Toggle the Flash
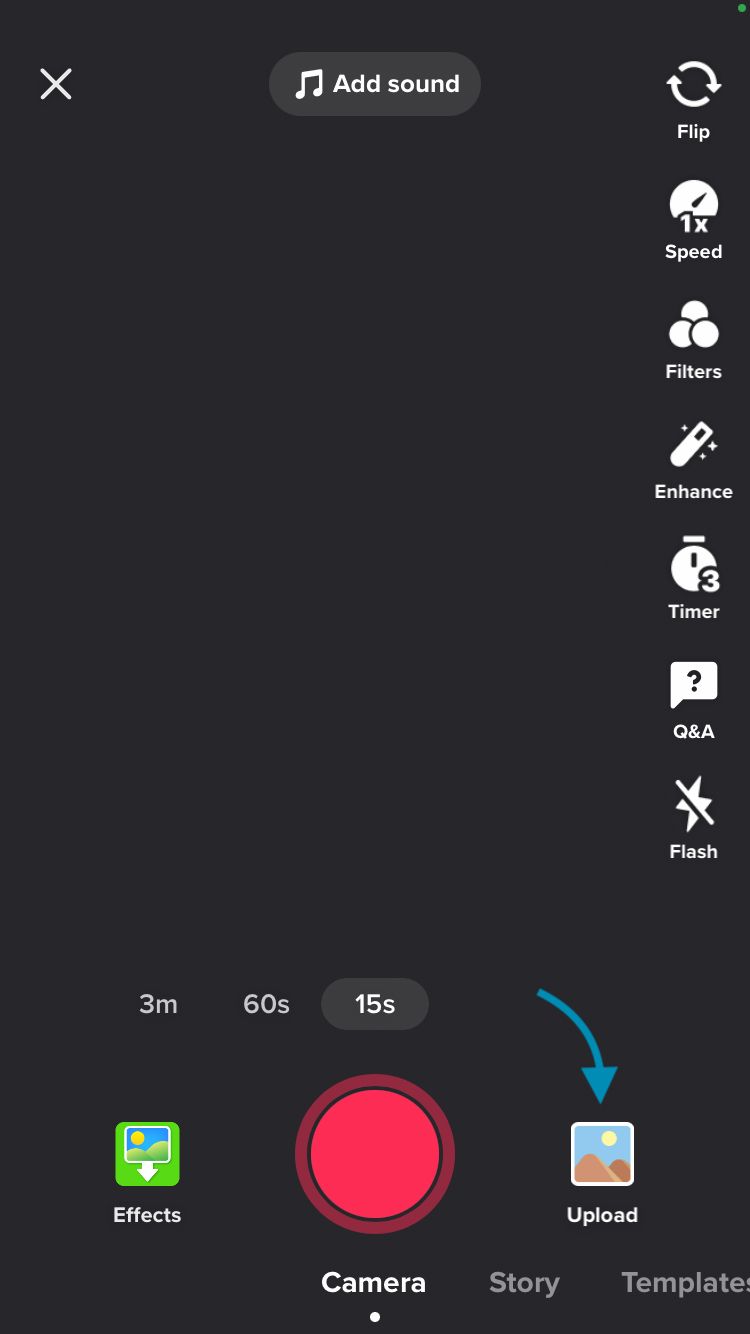 [693, 819]
